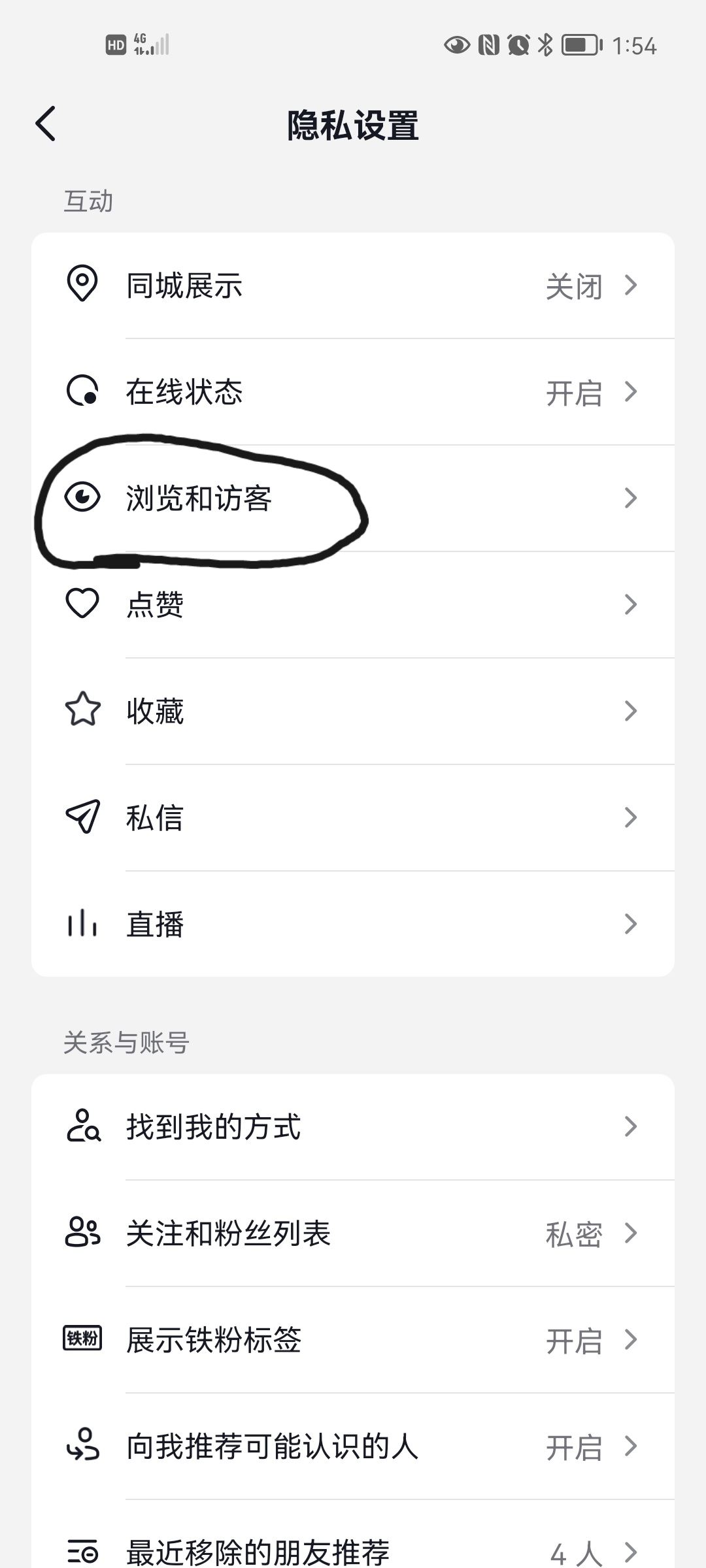Expand the chevron for 直播 settings
Screen dimensions: 706x1568
coord(630,923)
